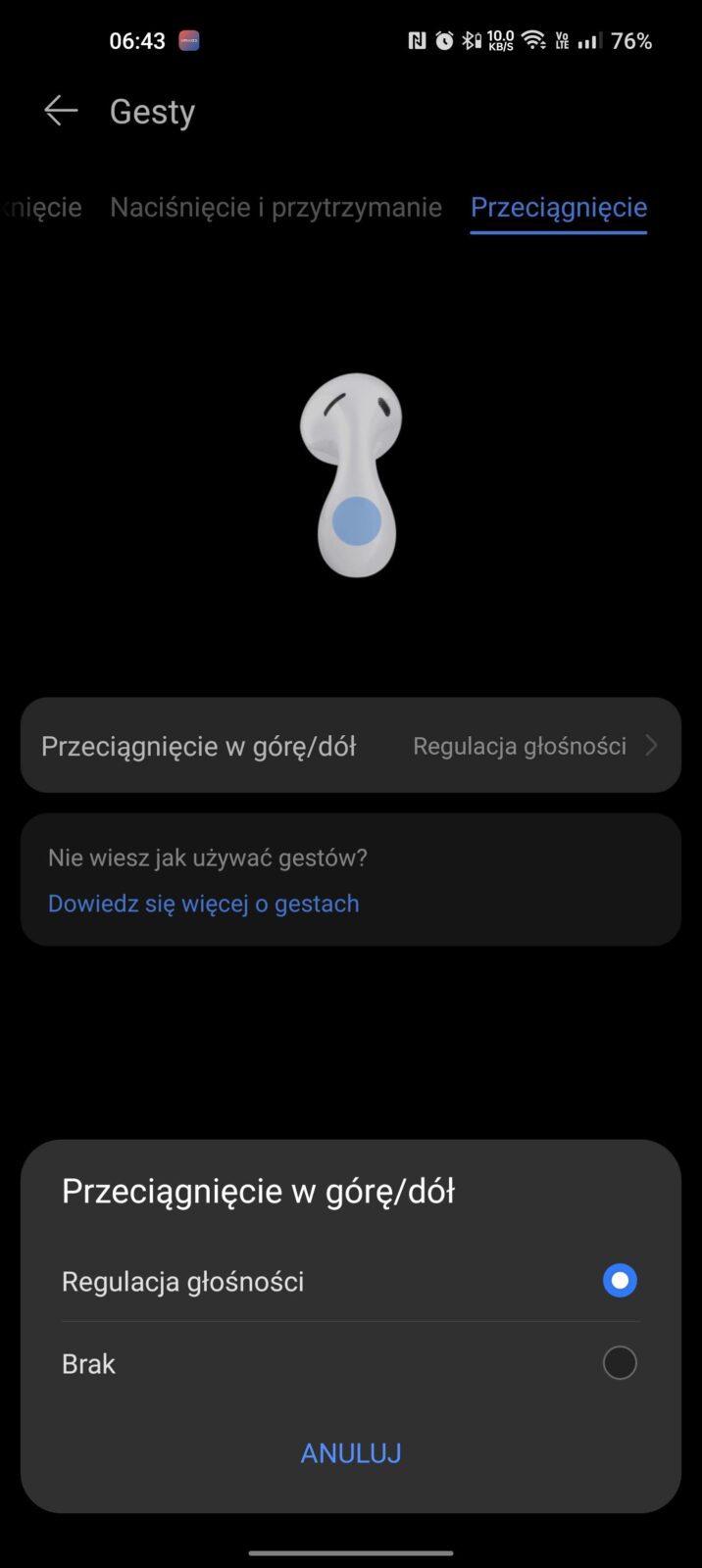Go back from the Gesty screen
Image resolution: width=702 pixels, height=1568 pixels.
[61, 111]
